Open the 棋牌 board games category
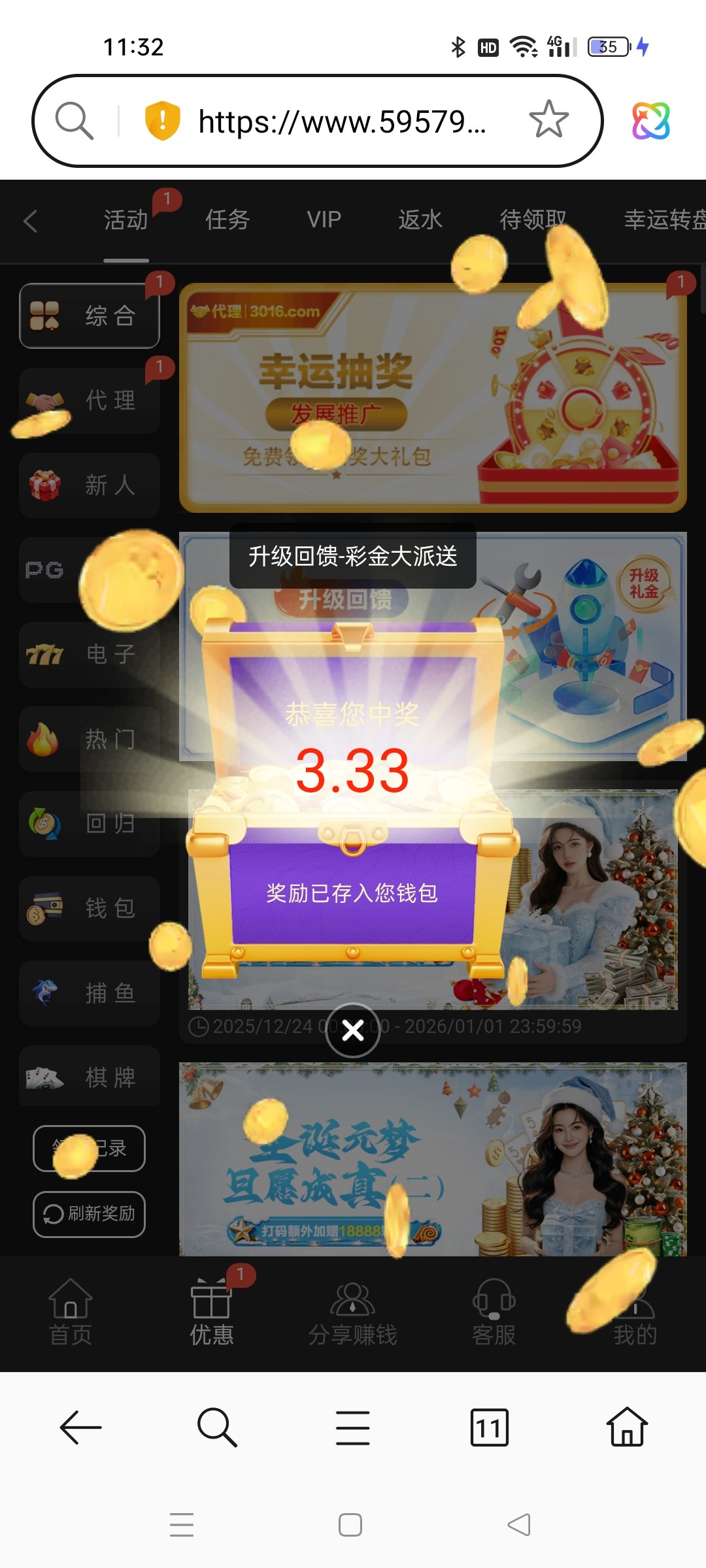 point(90,1077)
